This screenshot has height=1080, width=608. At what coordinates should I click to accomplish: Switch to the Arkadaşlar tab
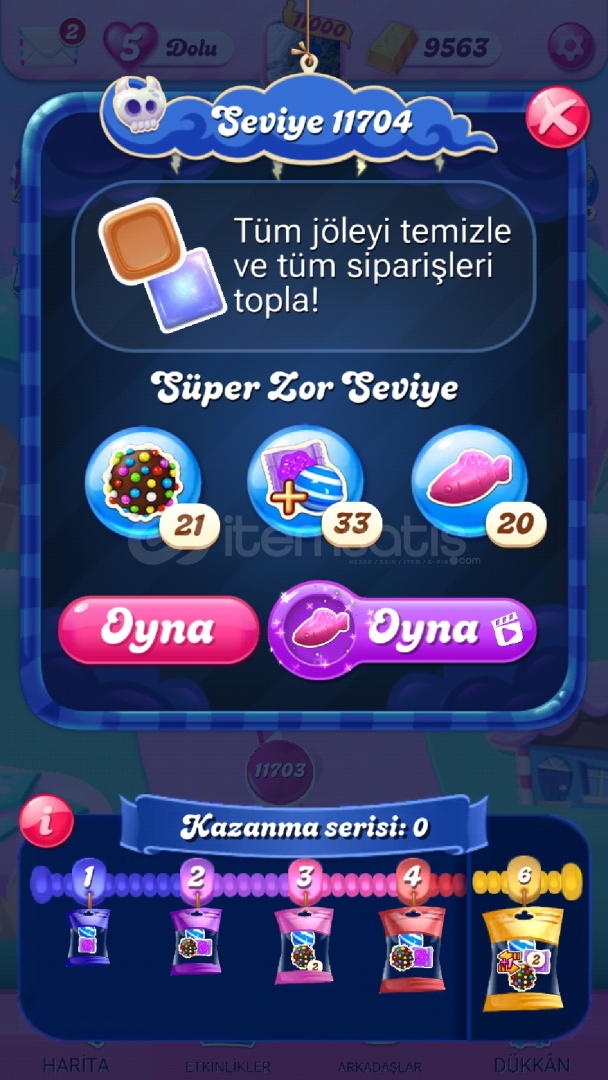(x=379, y=1066)
